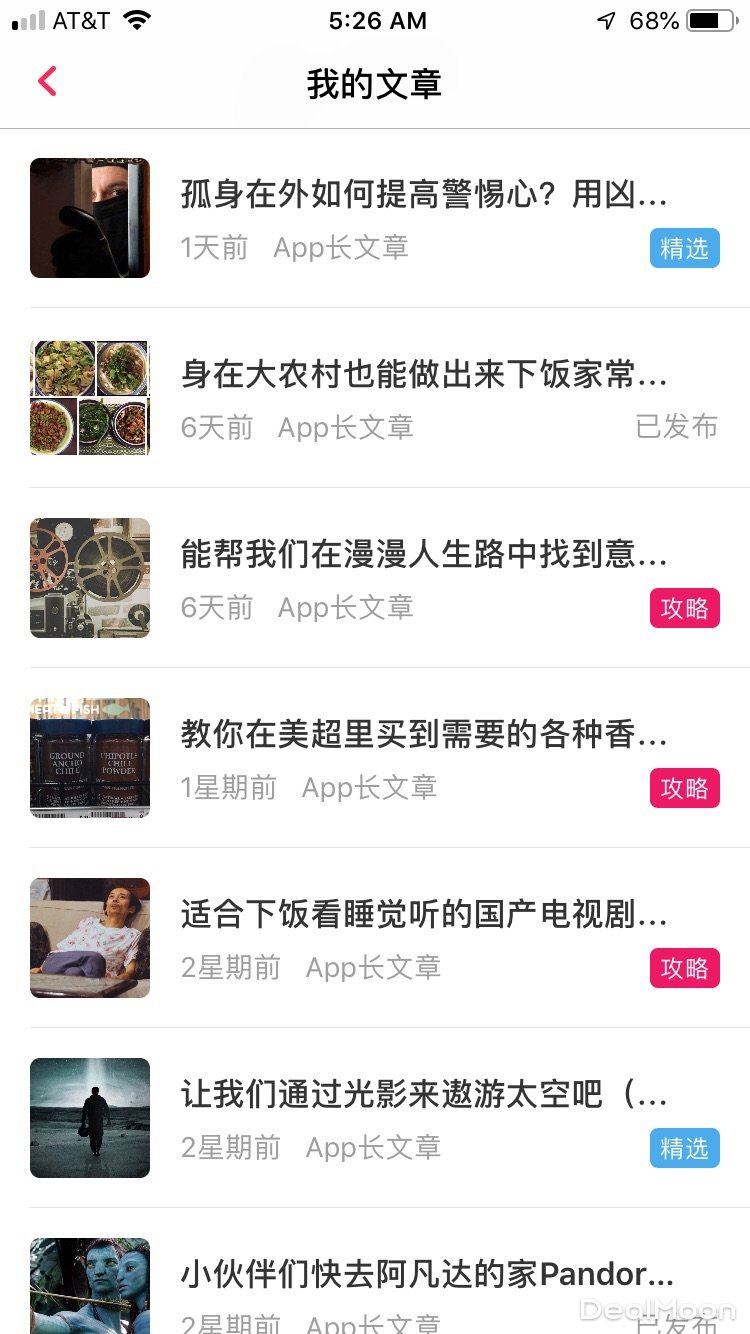Open the article 小伙伴们快去阿凡达的家Pandor
This screenshot has width=750, height=1334.
[426, 1275]
